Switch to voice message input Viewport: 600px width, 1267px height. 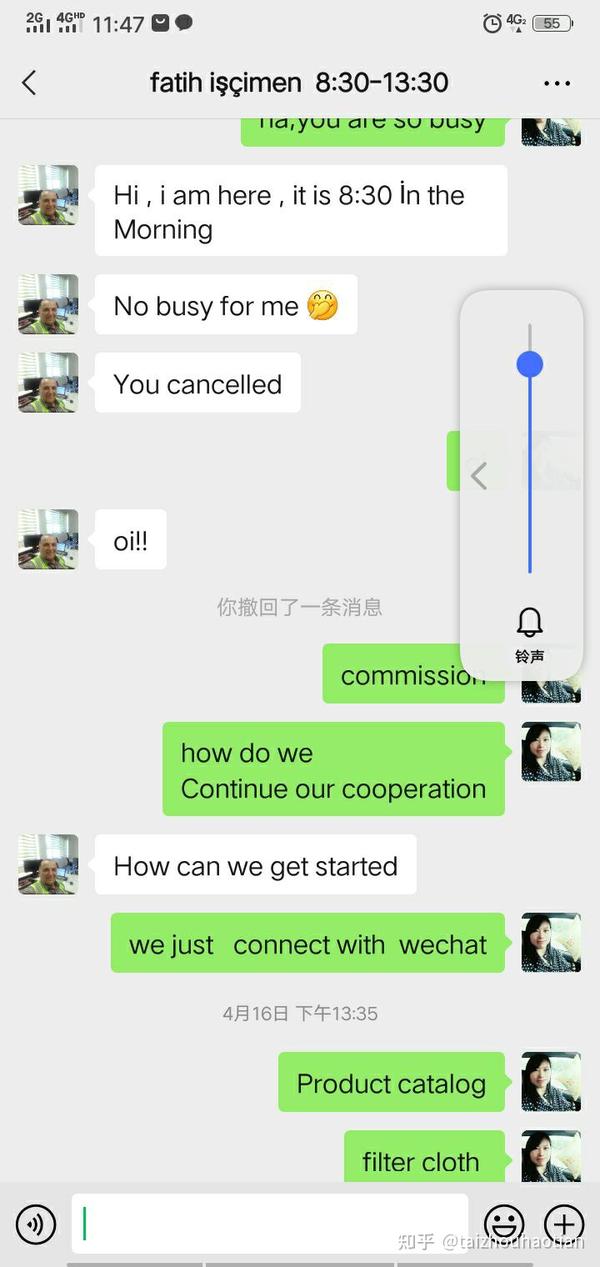[x=35, y=1223]
